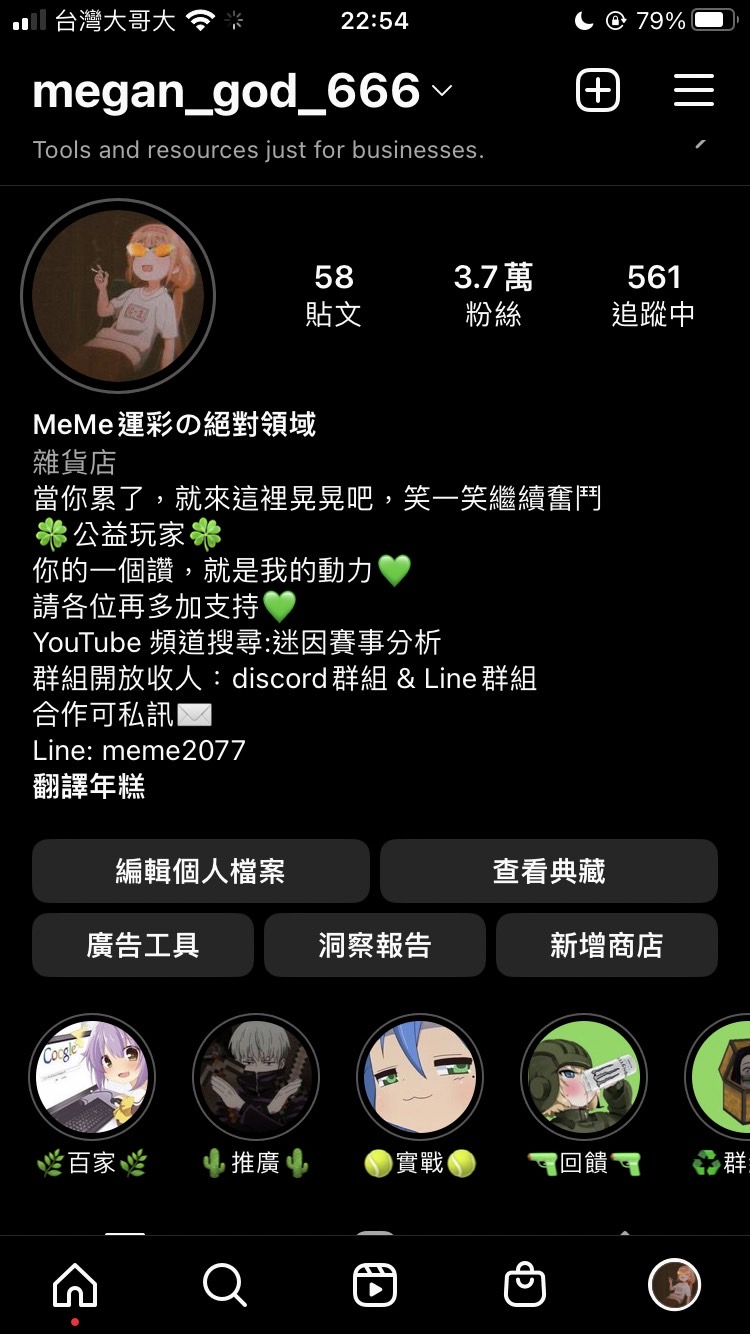Open the 推廣 story highlight
The width and height of the screenshot is (750, 1334).
pos(256,1078)
